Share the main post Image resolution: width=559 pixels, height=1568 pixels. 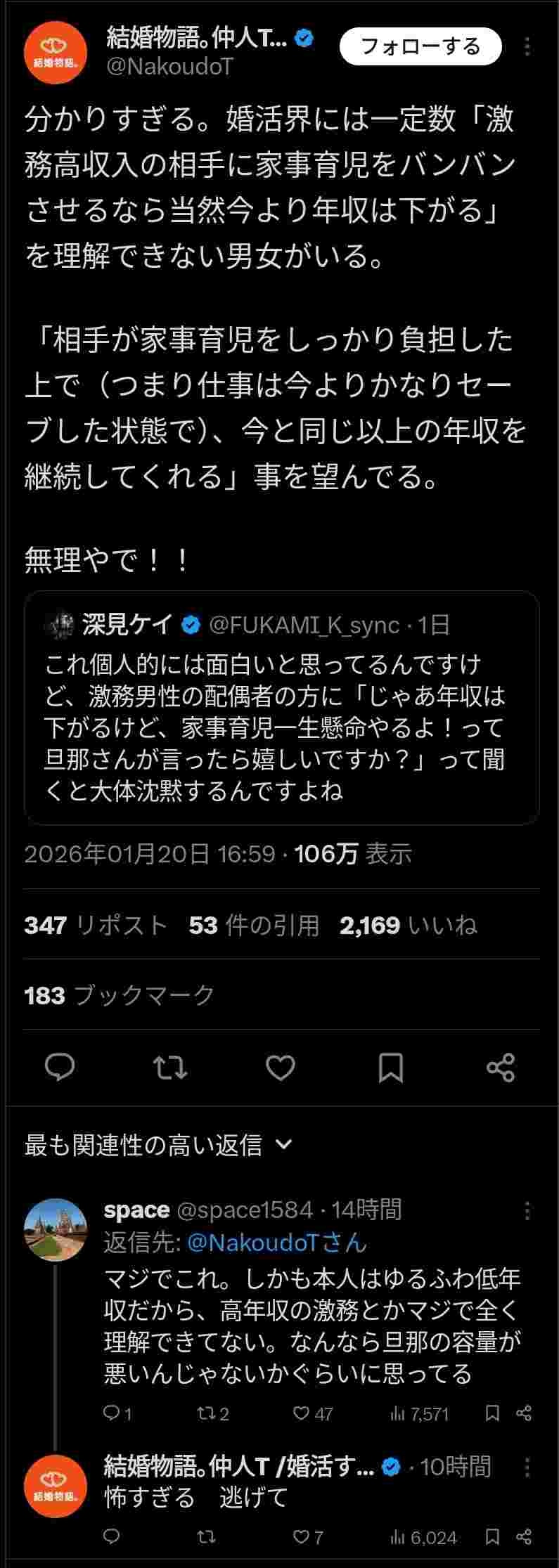[x=501, y=1068]
